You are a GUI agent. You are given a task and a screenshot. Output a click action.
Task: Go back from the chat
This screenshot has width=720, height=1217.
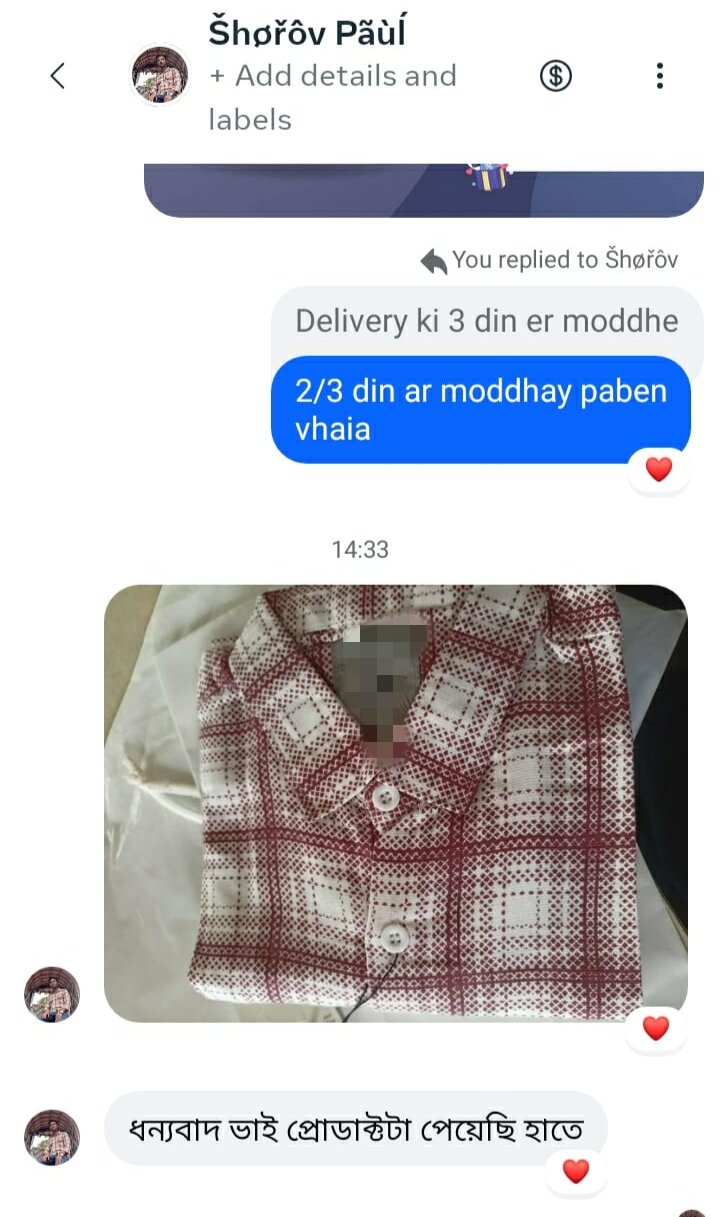click(58, 76)
